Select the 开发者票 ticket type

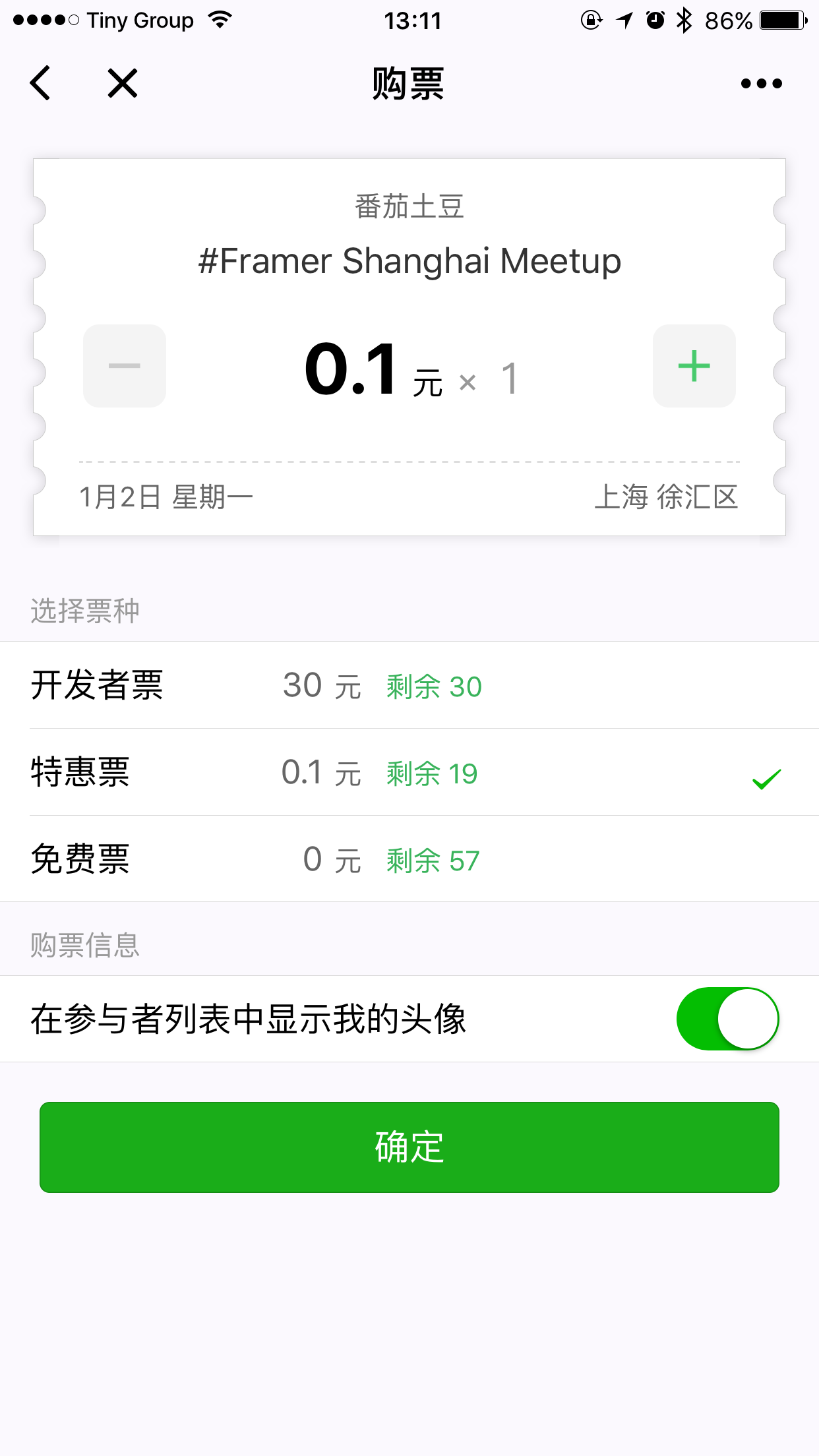pos(409,685)
